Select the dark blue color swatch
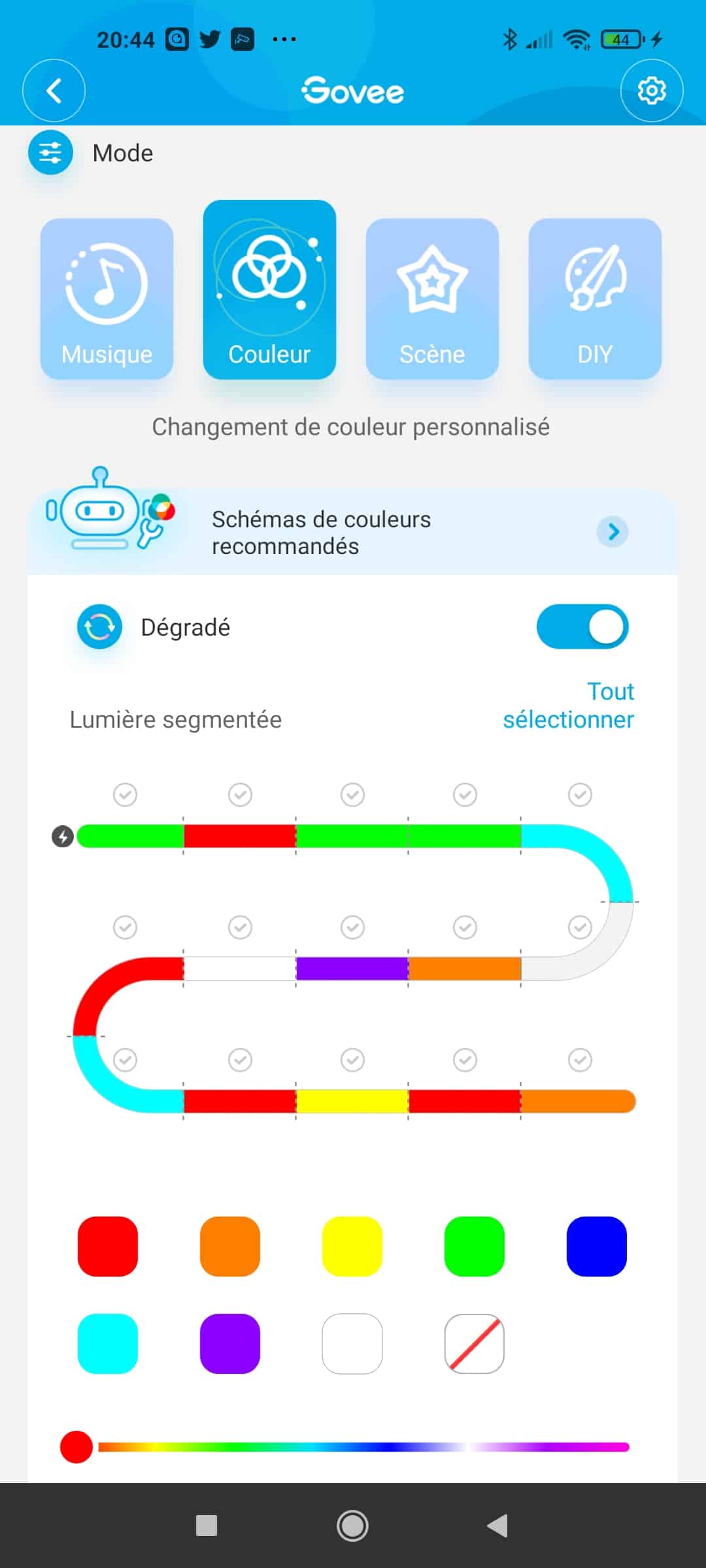The height and width of the screenshot is (1568, 706). click(x=597, y=1246)
